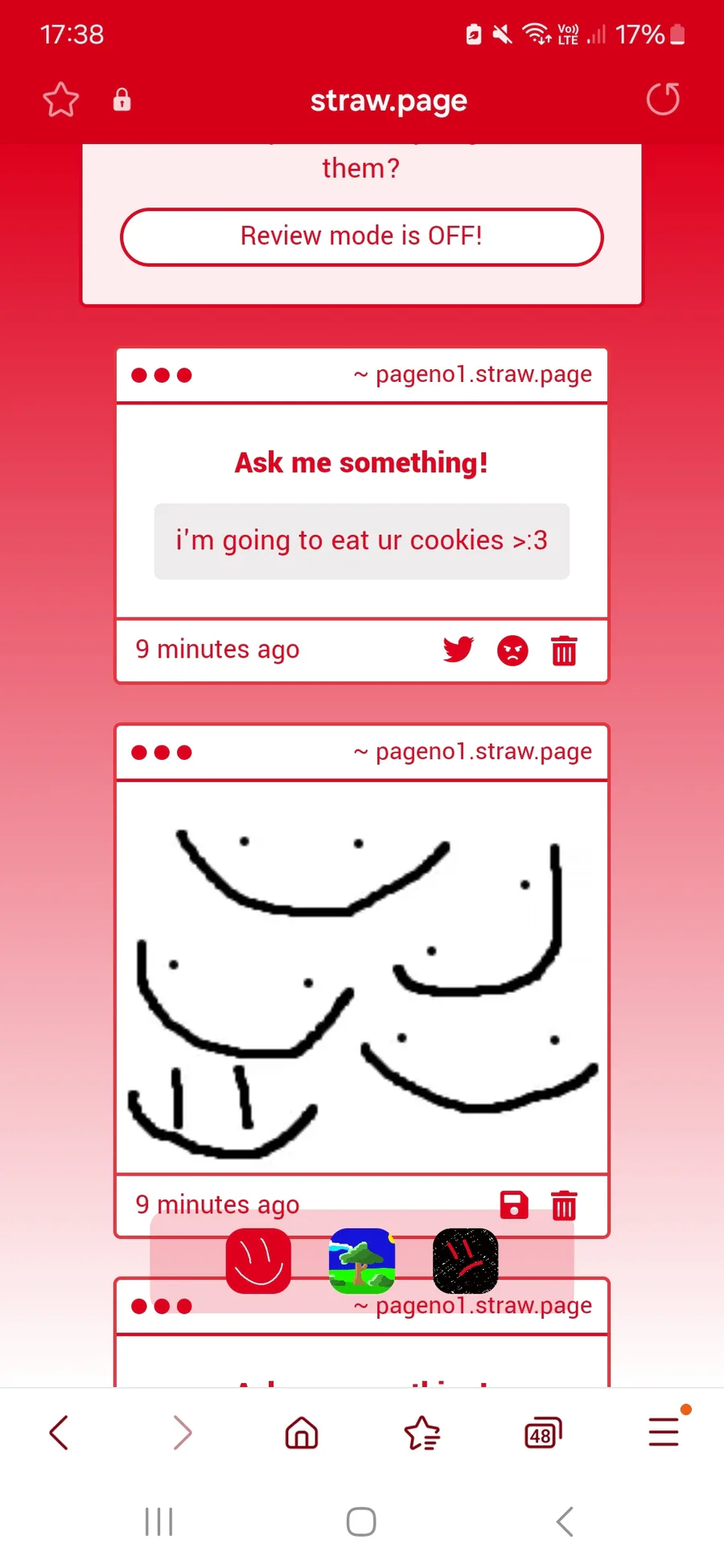724x1568 pixels.
Task: Block sender with the angry face icon
Action: tap(512, 651)
